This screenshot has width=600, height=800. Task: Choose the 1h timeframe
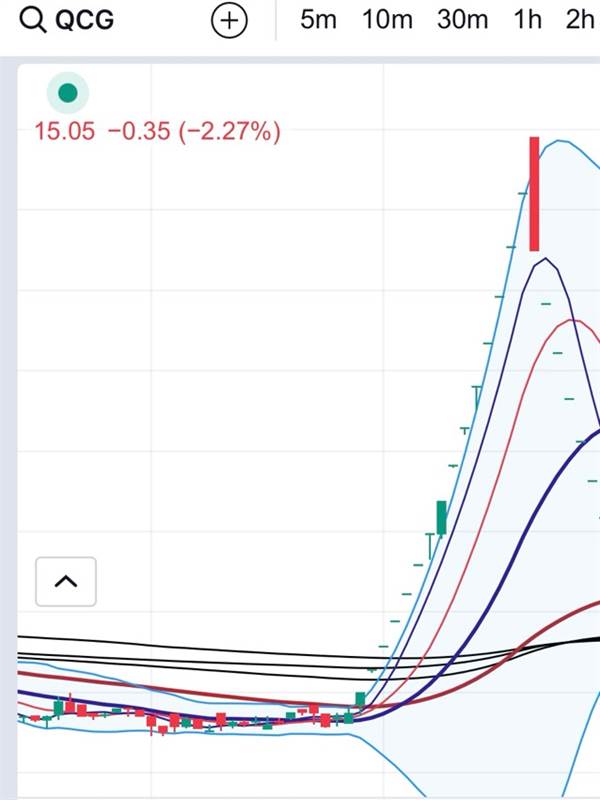(528, 20)
